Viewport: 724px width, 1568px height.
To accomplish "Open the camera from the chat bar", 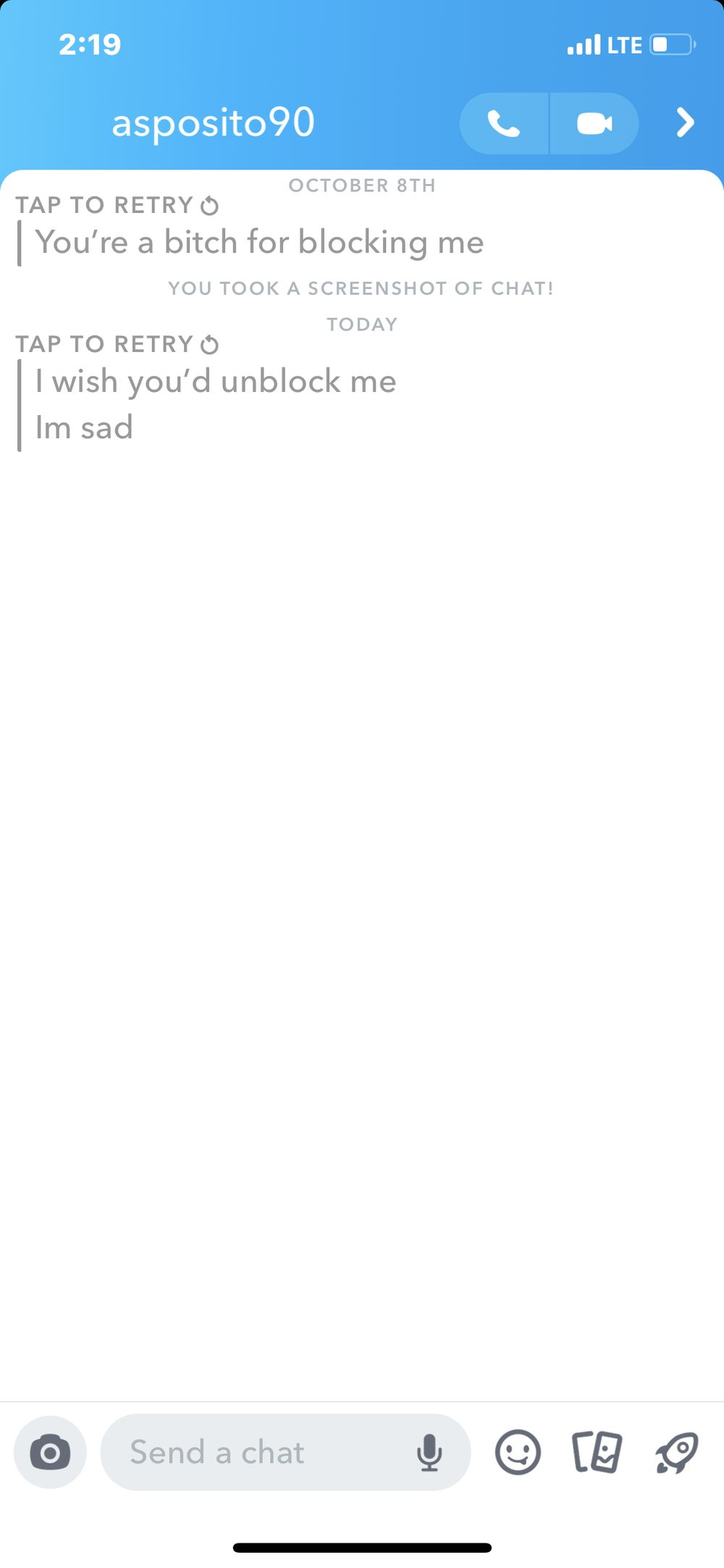I will click(x=50, y=1452).
